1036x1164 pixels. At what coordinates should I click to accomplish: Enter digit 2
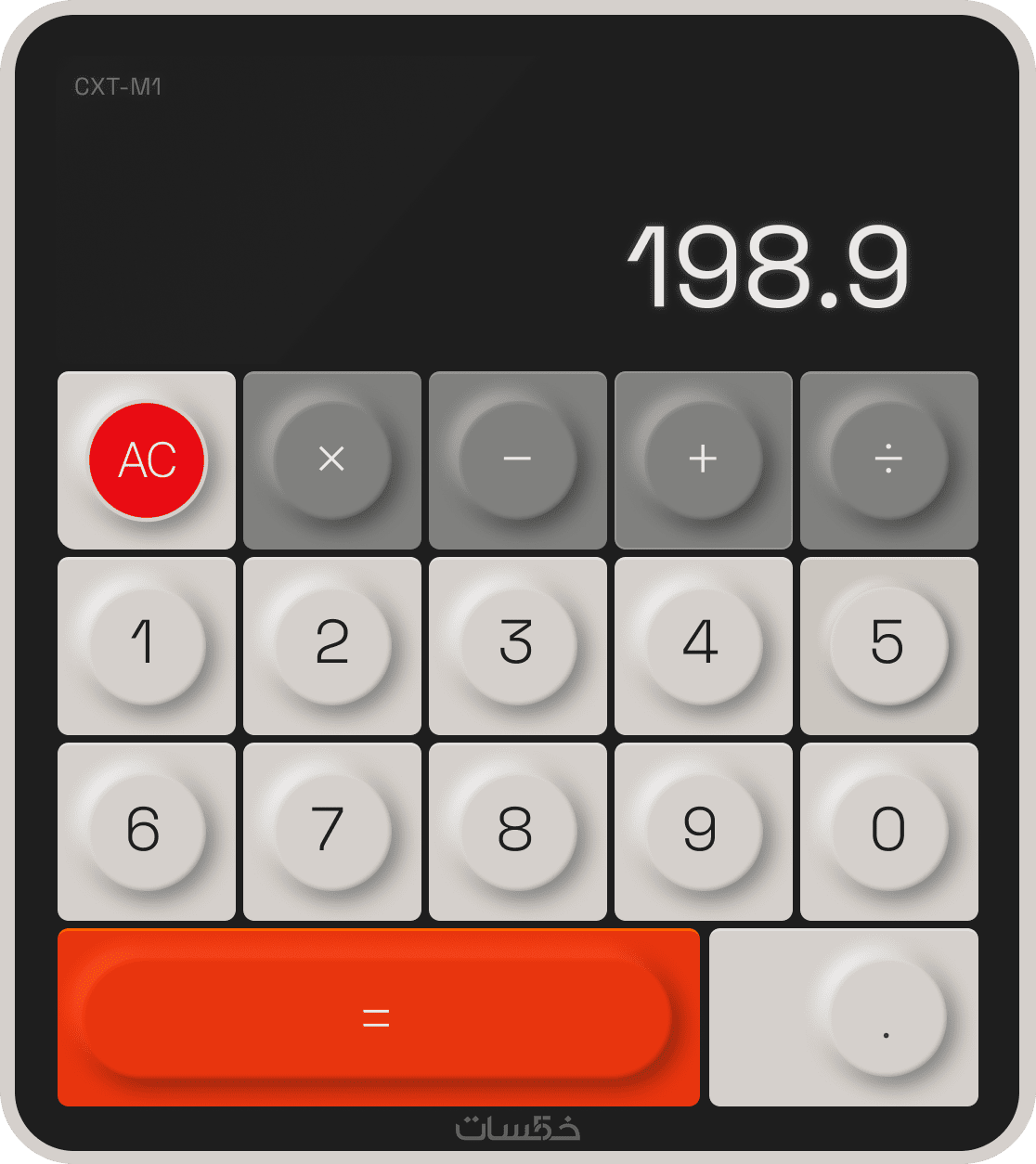click(x=331, y=644)
